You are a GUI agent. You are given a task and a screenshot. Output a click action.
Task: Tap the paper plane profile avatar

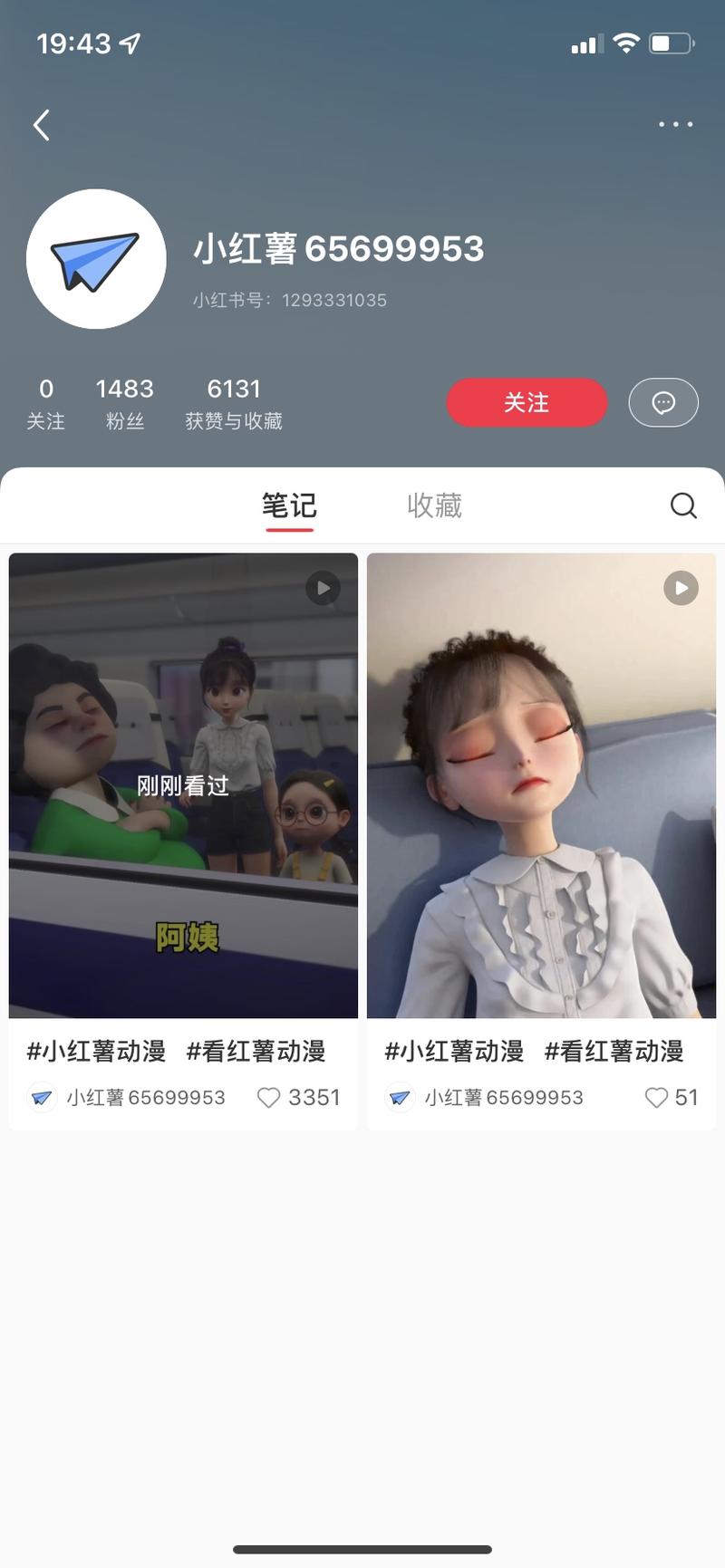(96, 259)
